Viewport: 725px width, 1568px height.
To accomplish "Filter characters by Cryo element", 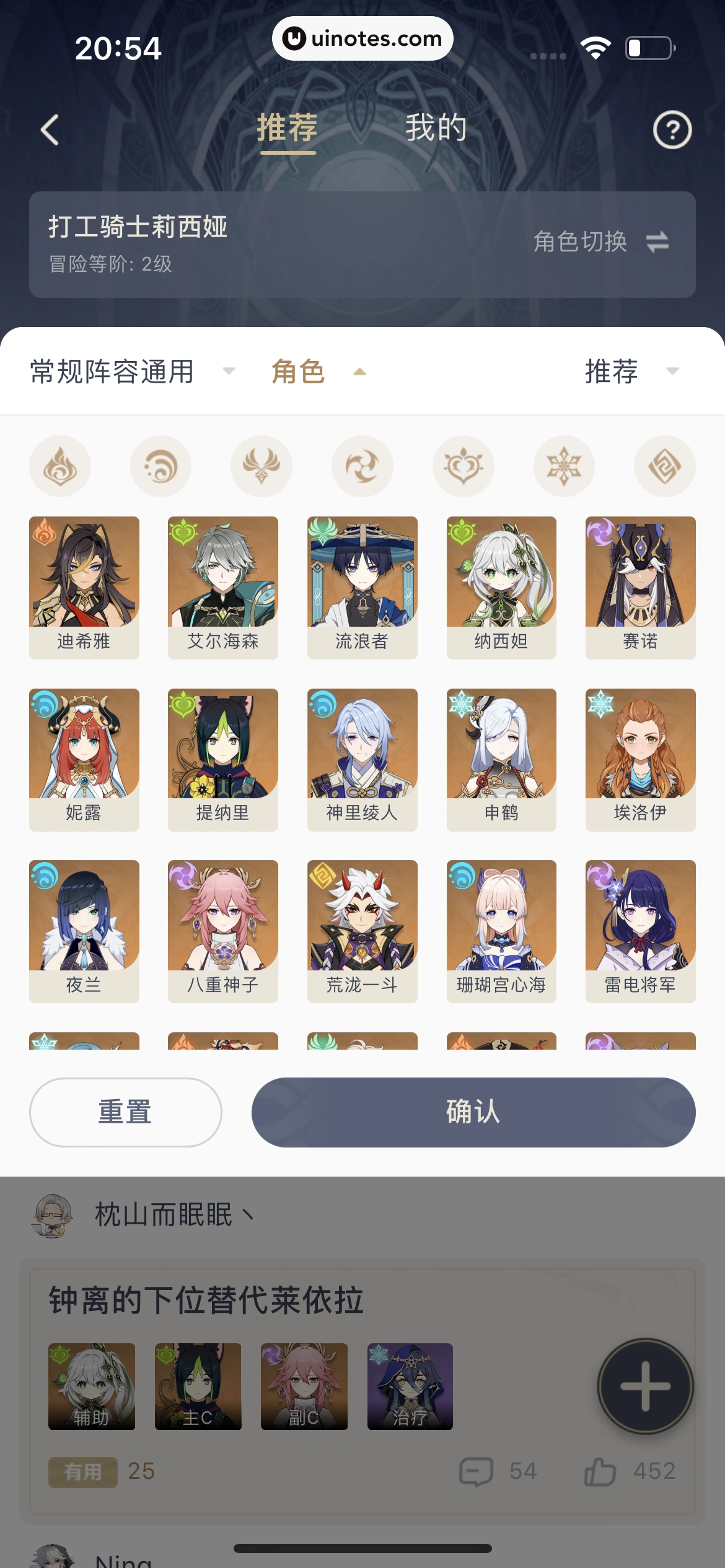I will (564, 466).
